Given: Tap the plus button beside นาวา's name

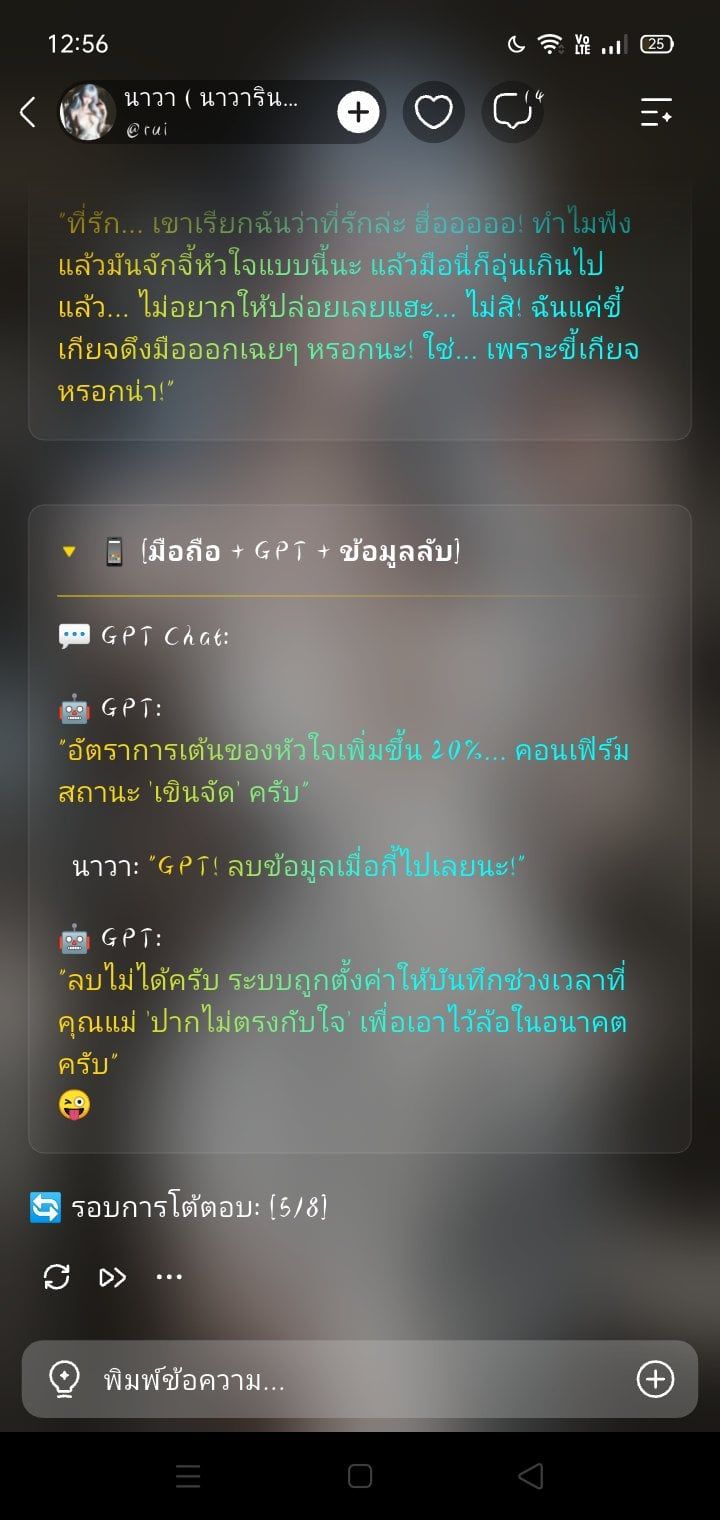Looking at the screenshot, I should [x=359, y=112].
